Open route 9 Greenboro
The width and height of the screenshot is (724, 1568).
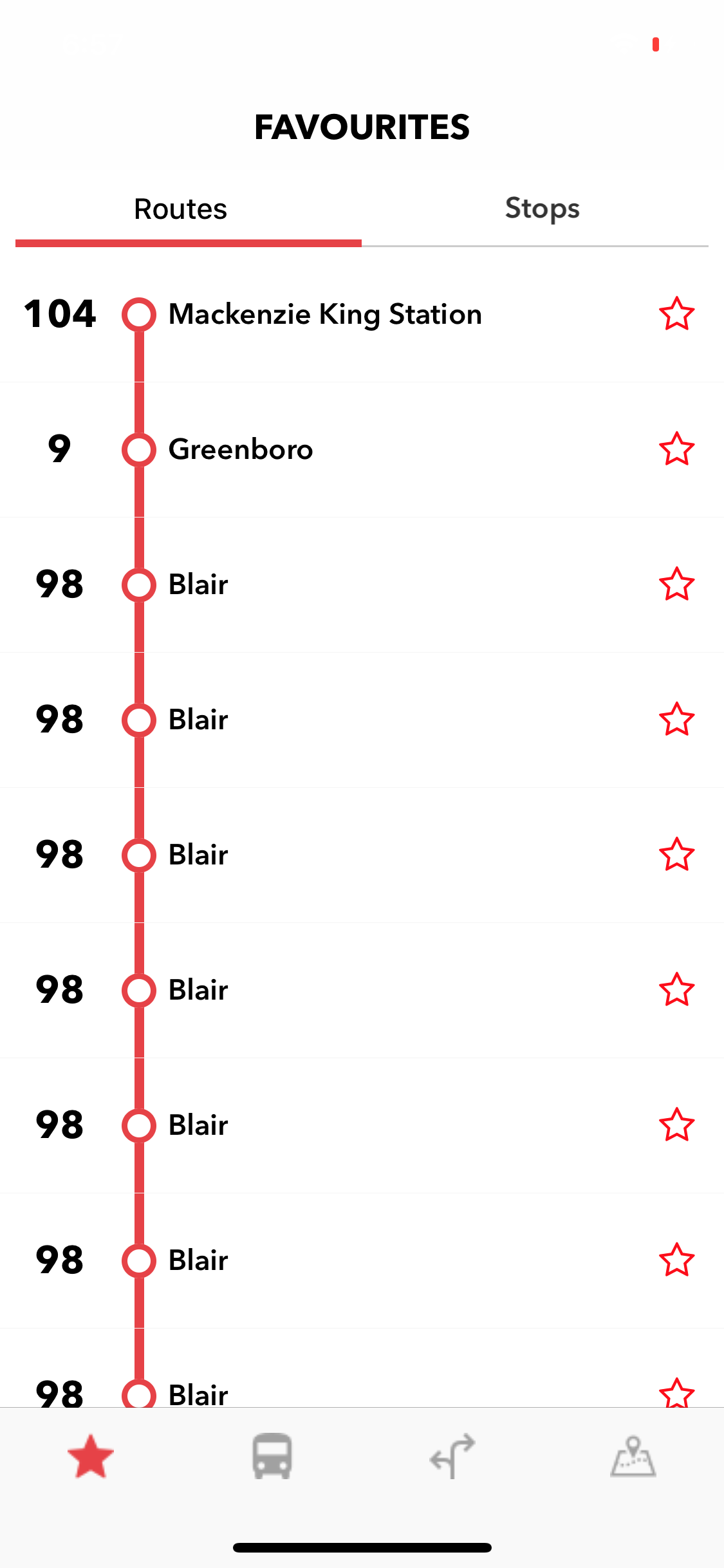click(241, 449)
